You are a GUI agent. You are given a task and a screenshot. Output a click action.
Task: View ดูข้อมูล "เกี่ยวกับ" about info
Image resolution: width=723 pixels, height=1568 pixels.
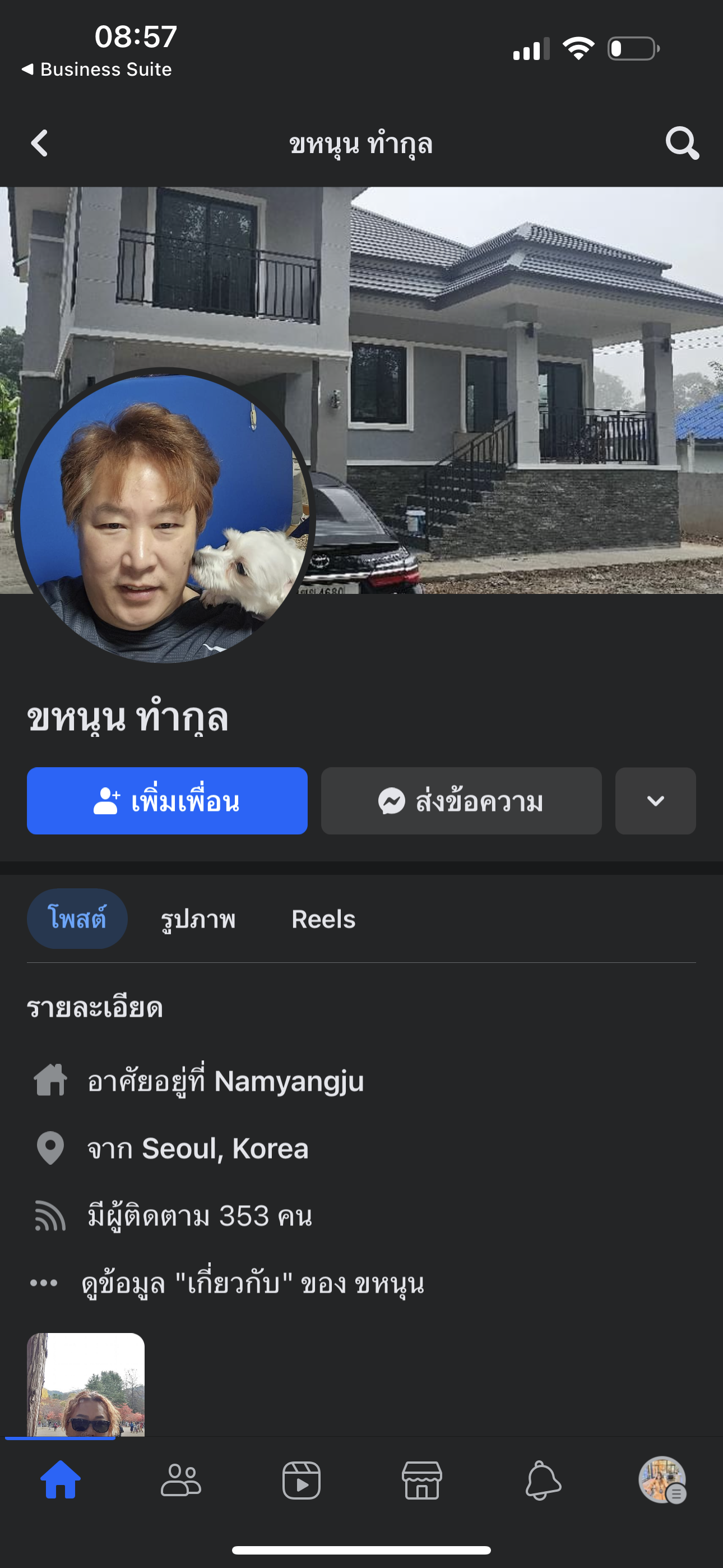pyautogui.click(x=253, y=1283)
